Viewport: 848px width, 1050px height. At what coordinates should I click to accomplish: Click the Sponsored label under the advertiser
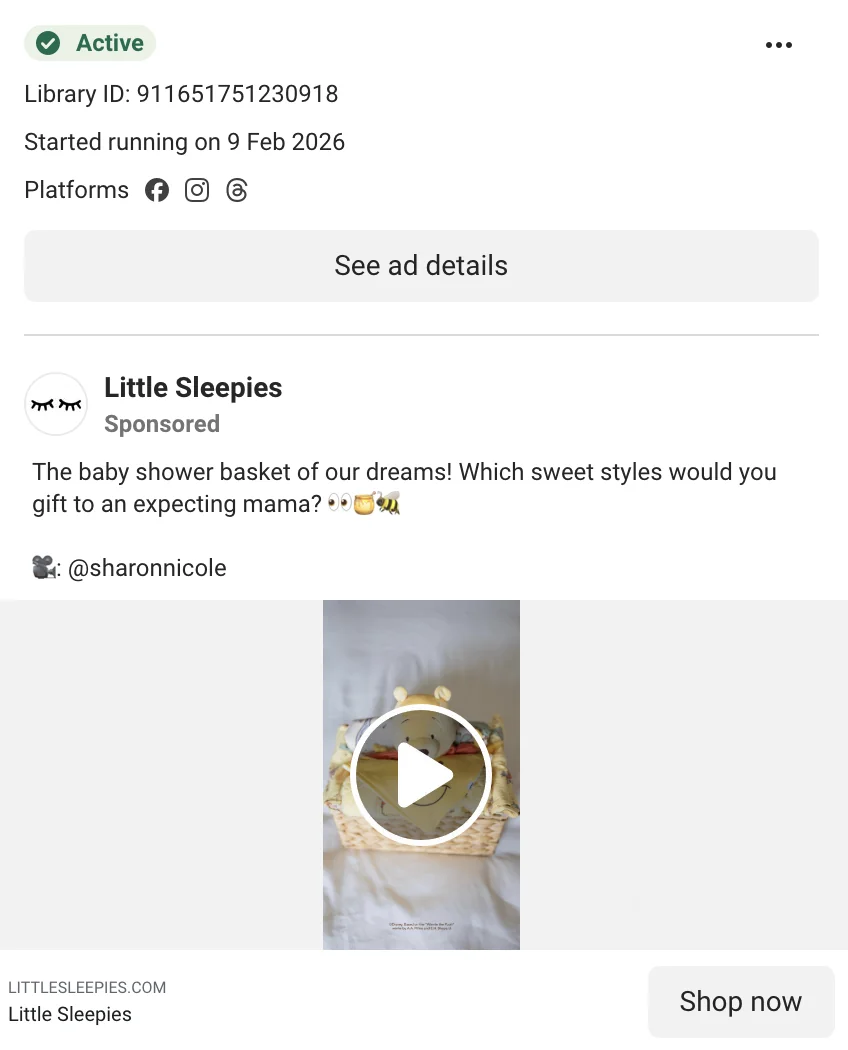[x=161, y=424]
